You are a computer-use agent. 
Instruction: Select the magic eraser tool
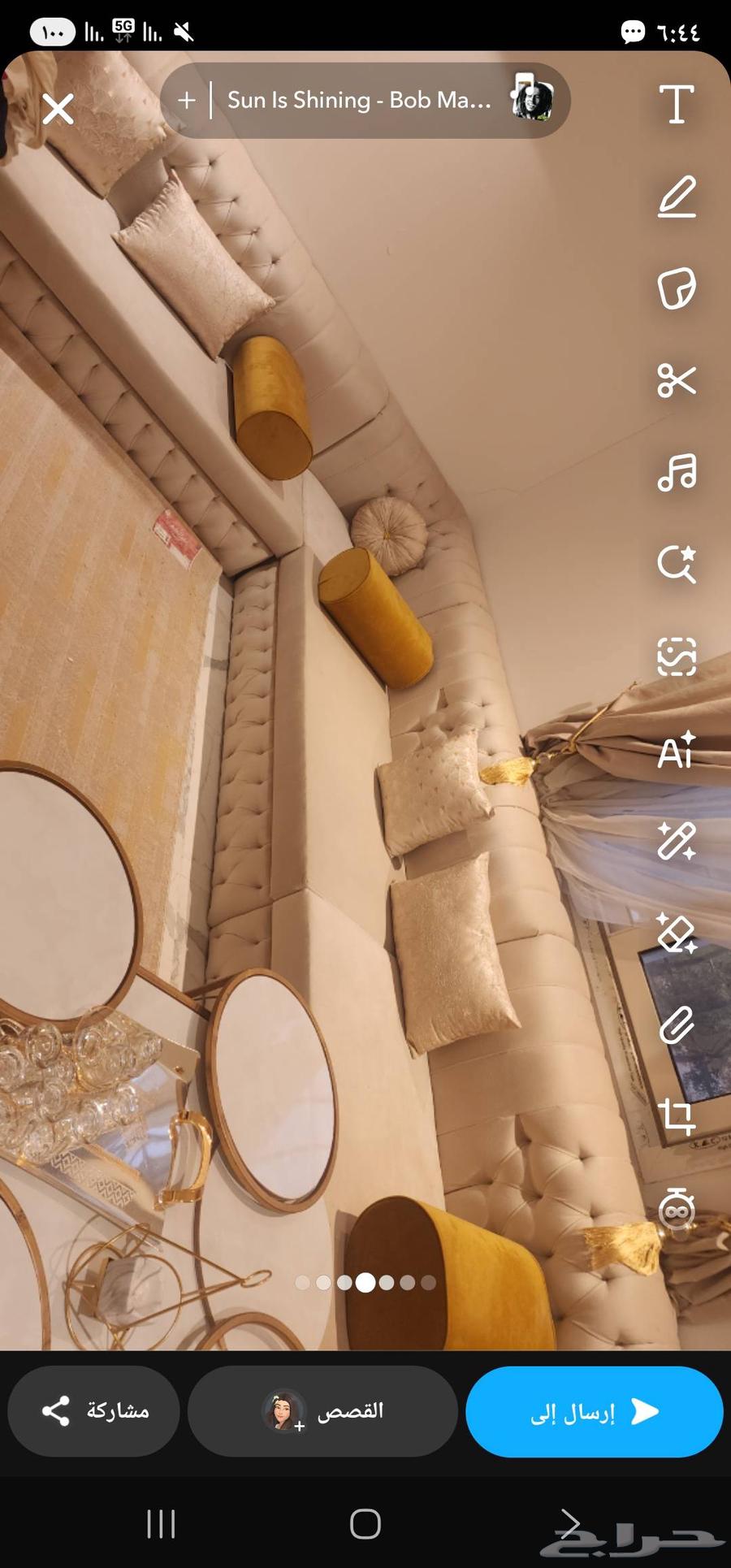tap(676, 933)
